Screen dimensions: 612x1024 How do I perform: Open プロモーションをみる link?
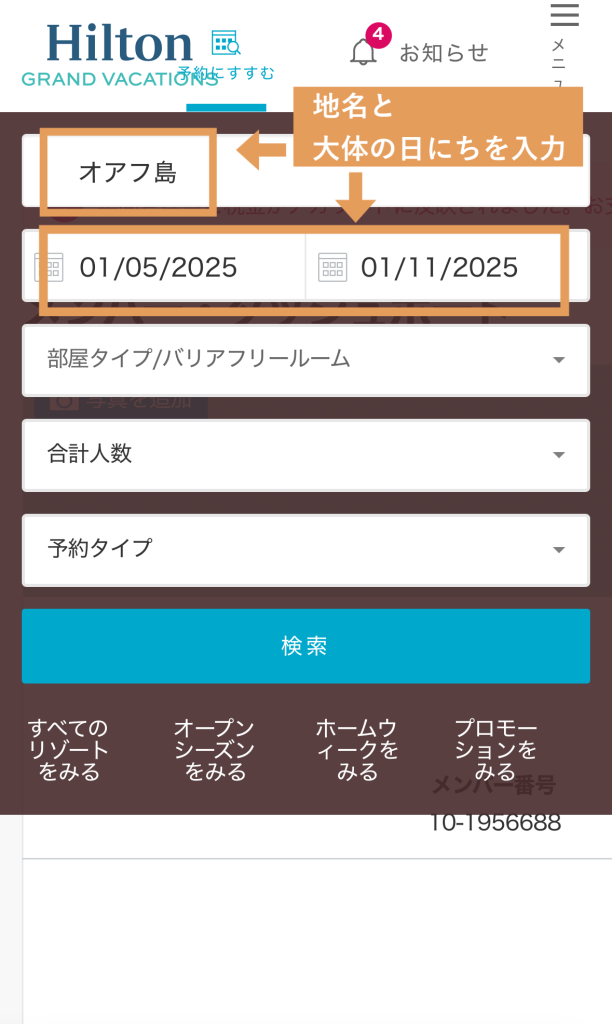tap(496, 750)
